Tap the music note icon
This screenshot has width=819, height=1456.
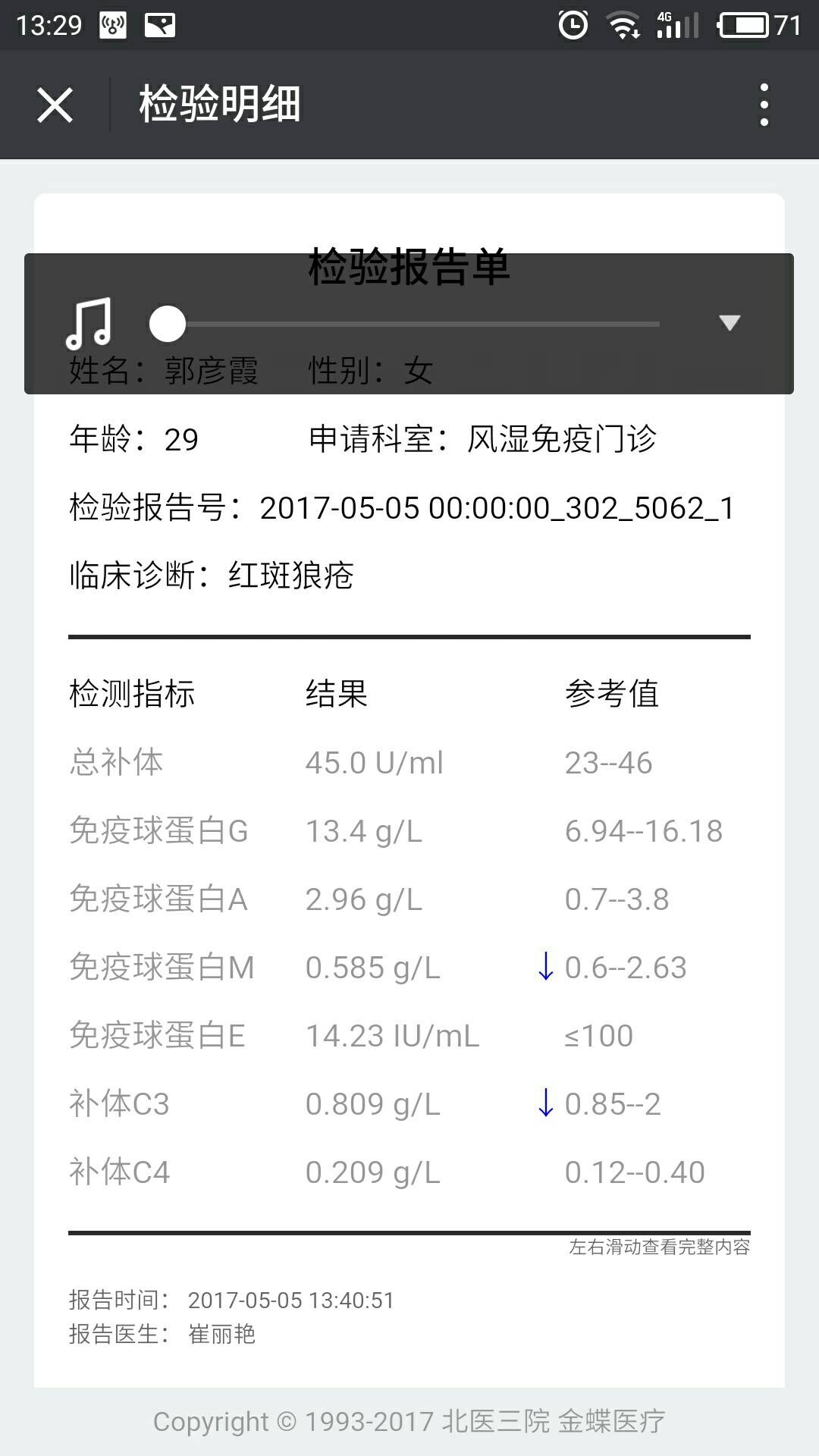pyautogui.click(x=89, y=324)
